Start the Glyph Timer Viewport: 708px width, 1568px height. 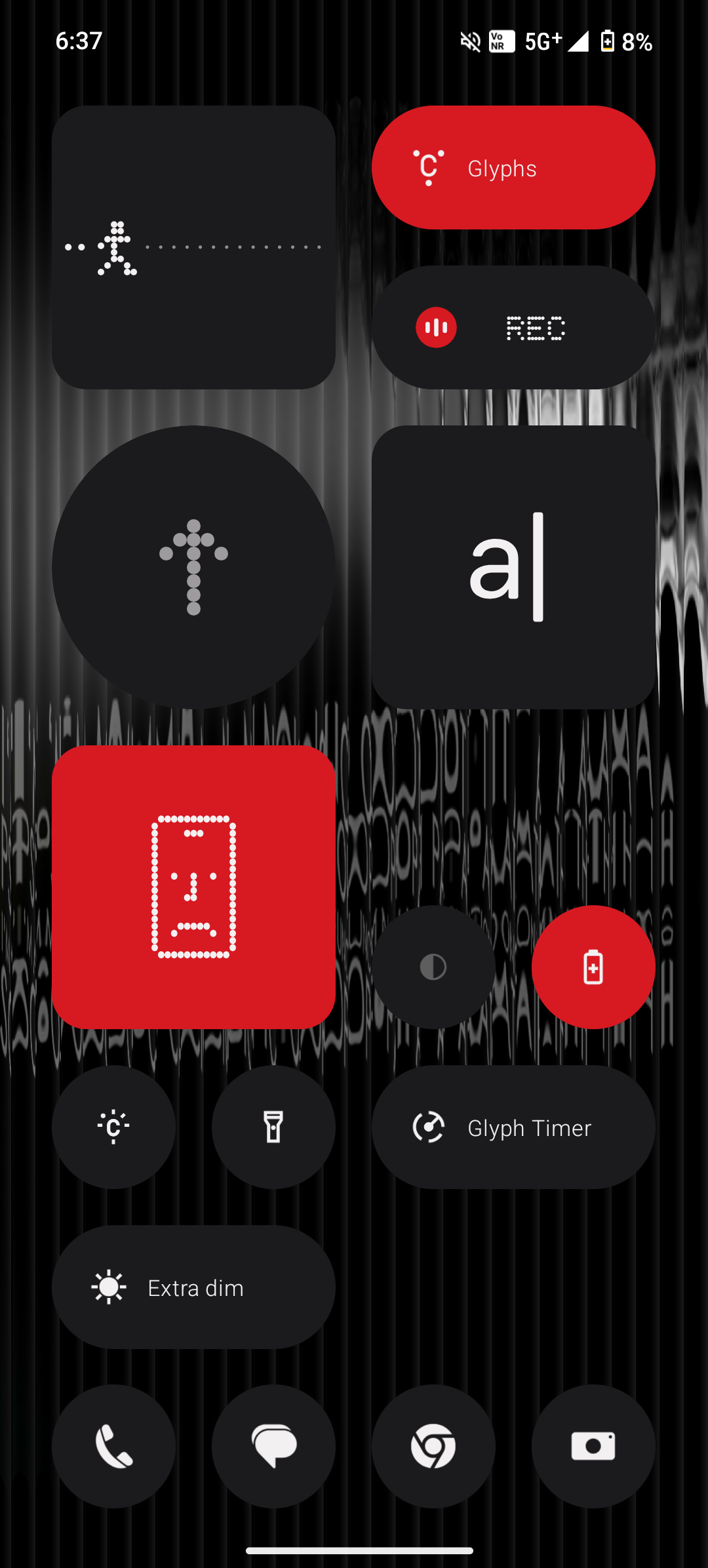(x=513, y=1127)
